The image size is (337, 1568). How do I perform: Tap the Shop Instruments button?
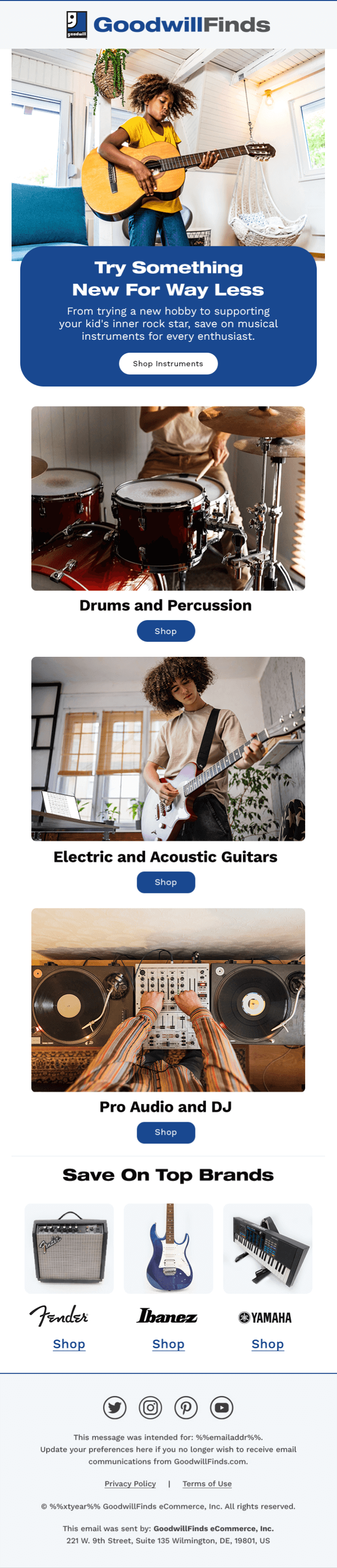pyautogui.click(x=168, y=363)
